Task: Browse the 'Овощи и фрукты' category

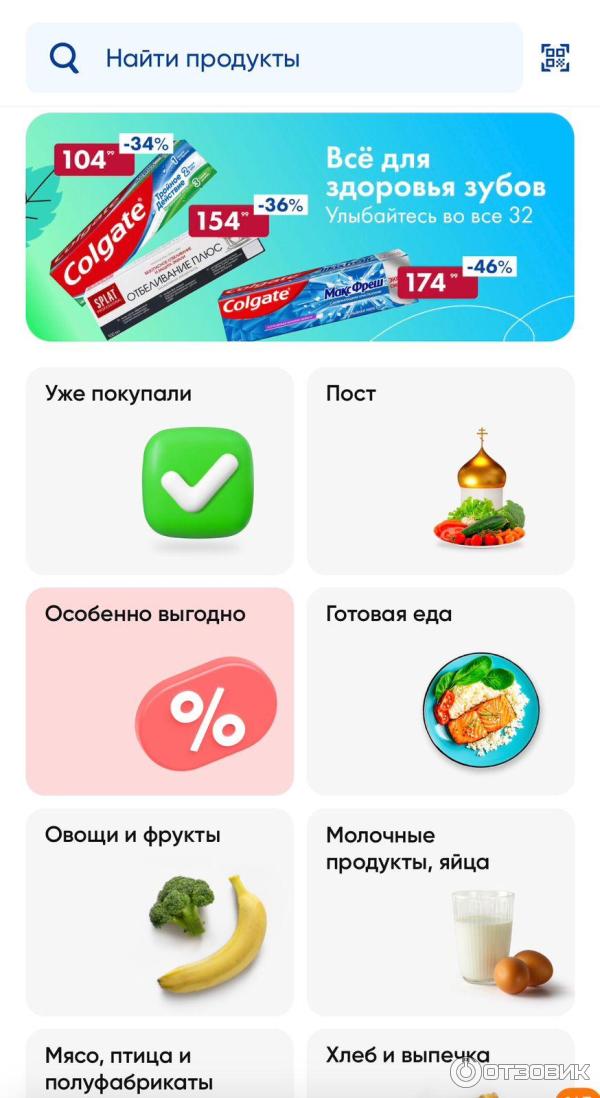Action: point(159,911)
